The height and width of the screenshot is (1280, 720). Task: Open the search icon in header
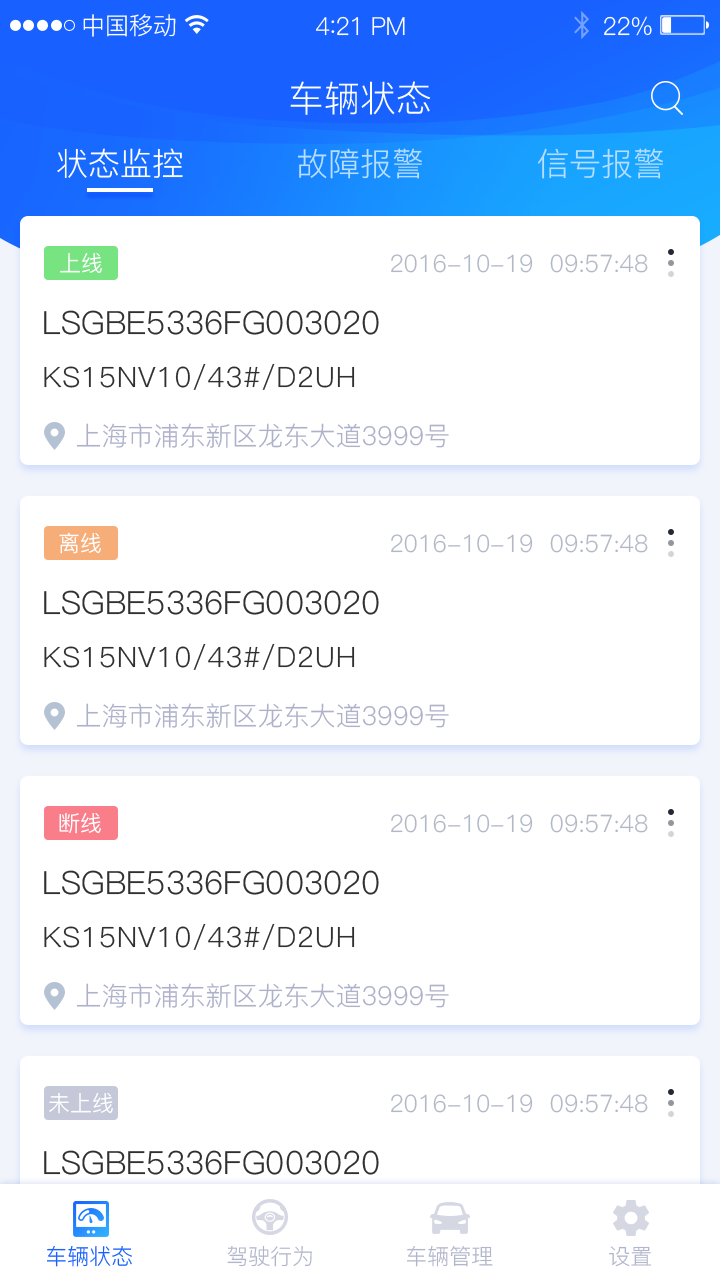667,98
